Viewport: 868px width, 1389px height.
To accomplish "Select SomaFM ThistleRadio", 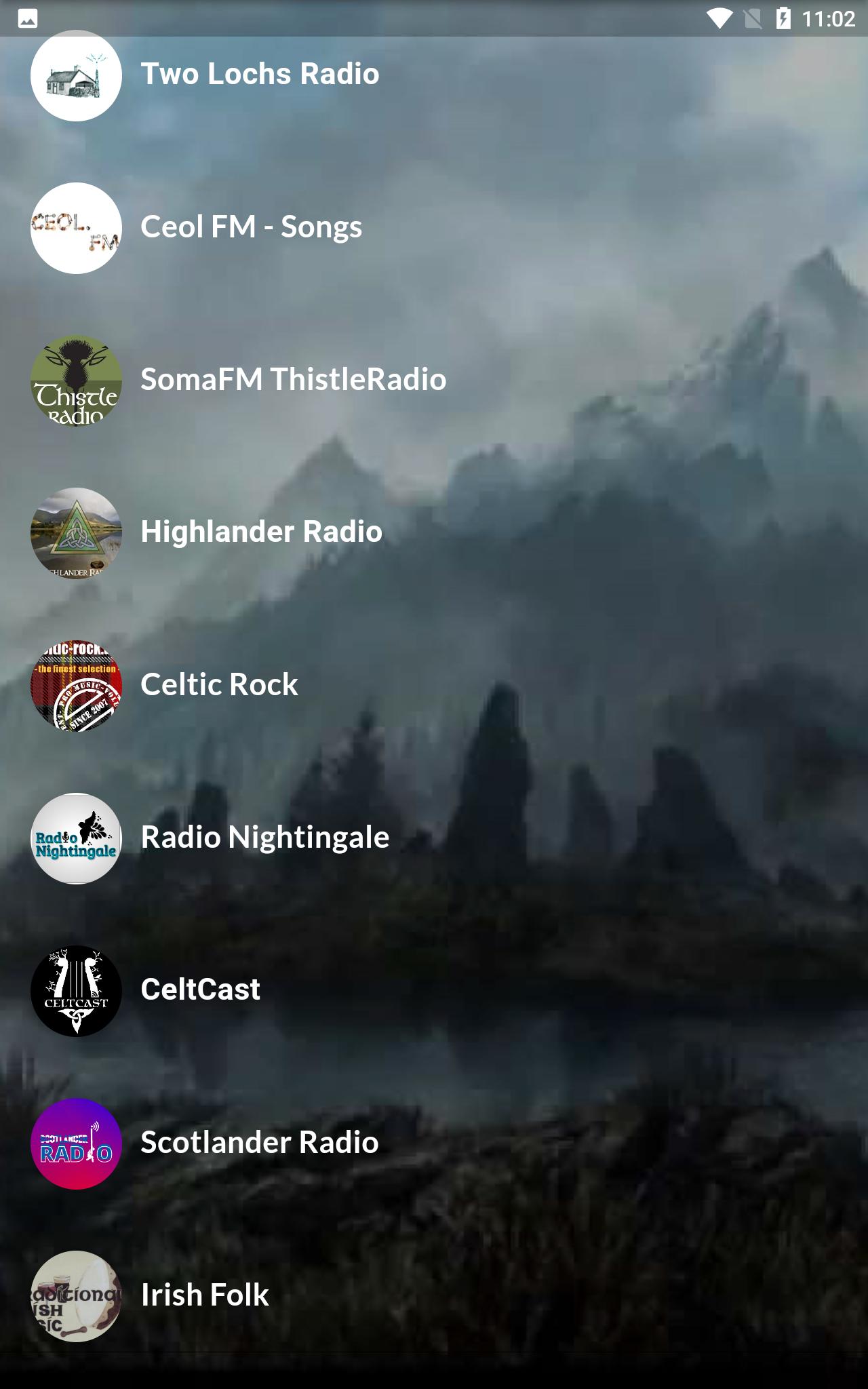I will [x=293, y=380].
